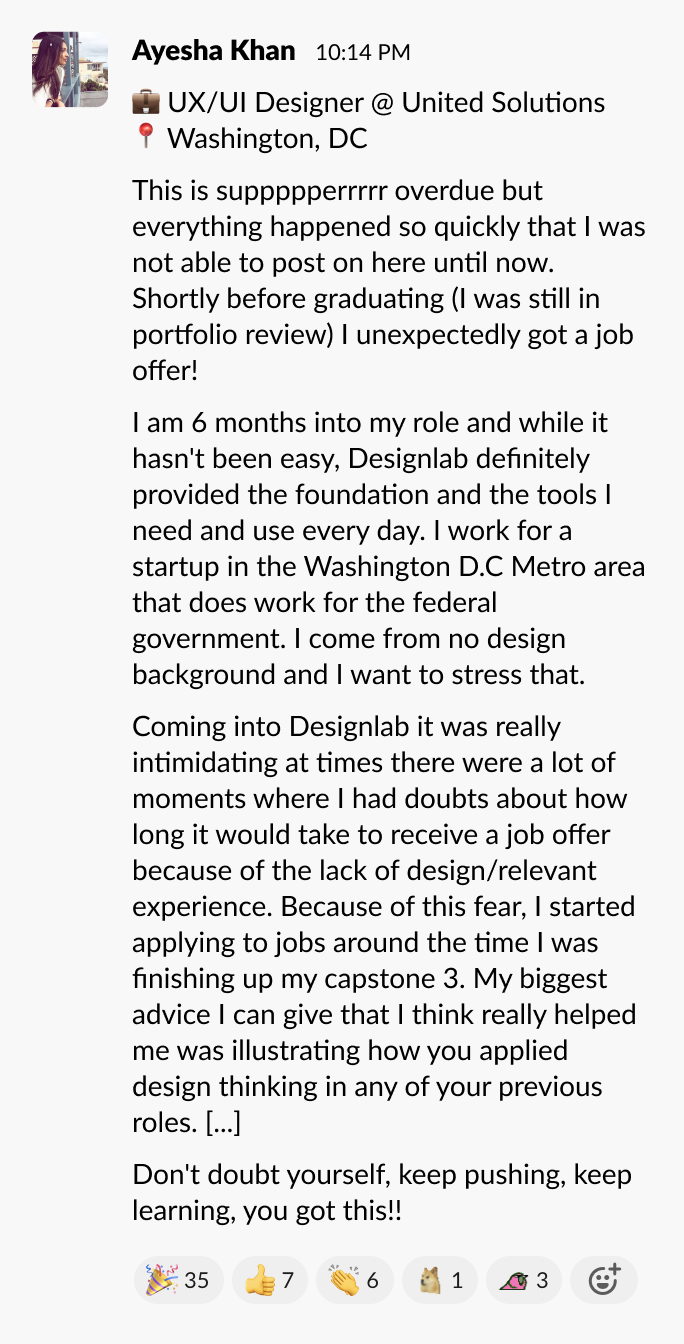Image resolution: width=684 pixels, height=1344 pixels.
Task: Open Ayesha Khan's name link
Action: 213,51
